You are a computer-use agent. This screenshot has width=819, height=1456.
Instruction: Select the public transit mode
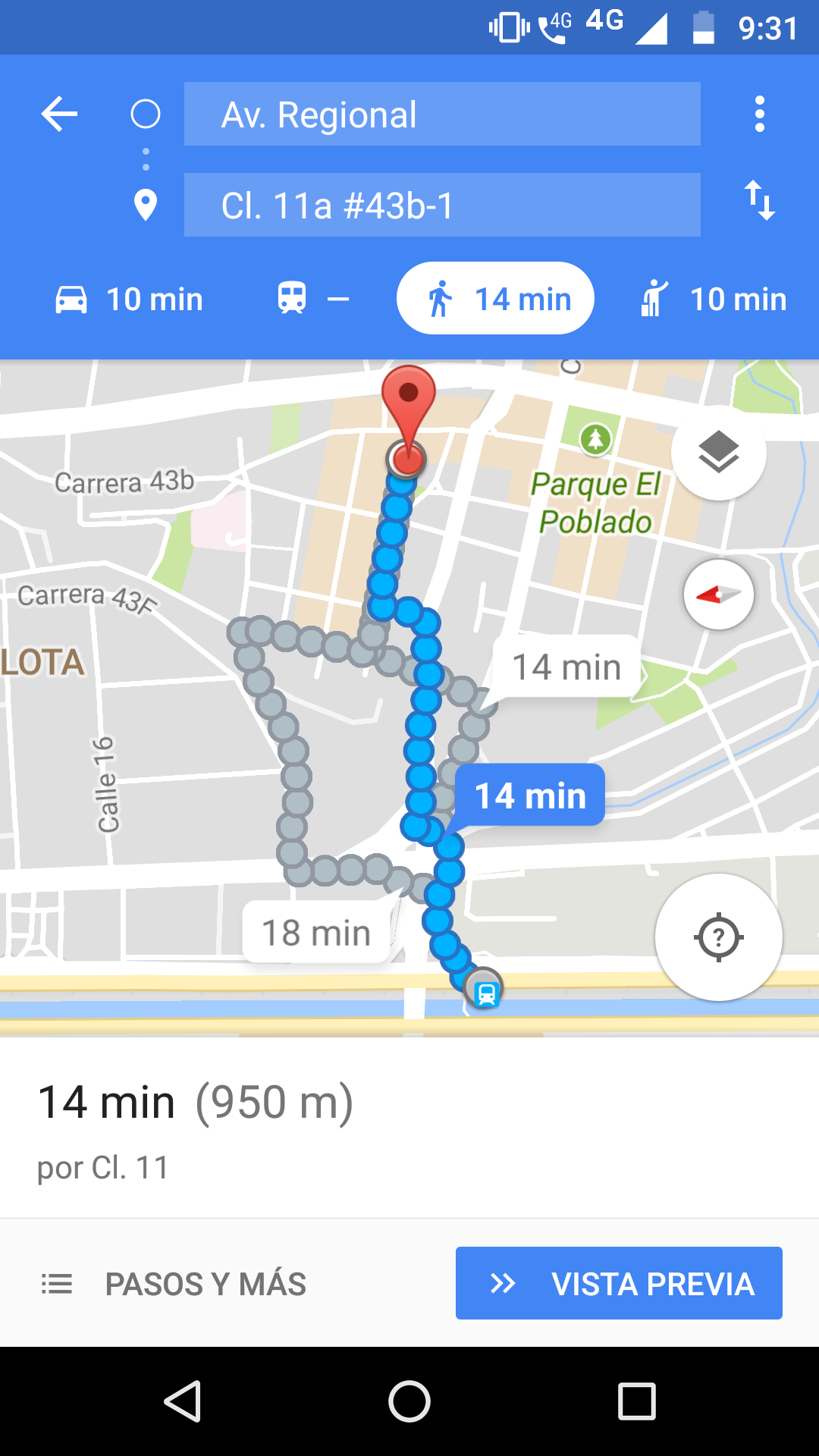coord(312,299)
